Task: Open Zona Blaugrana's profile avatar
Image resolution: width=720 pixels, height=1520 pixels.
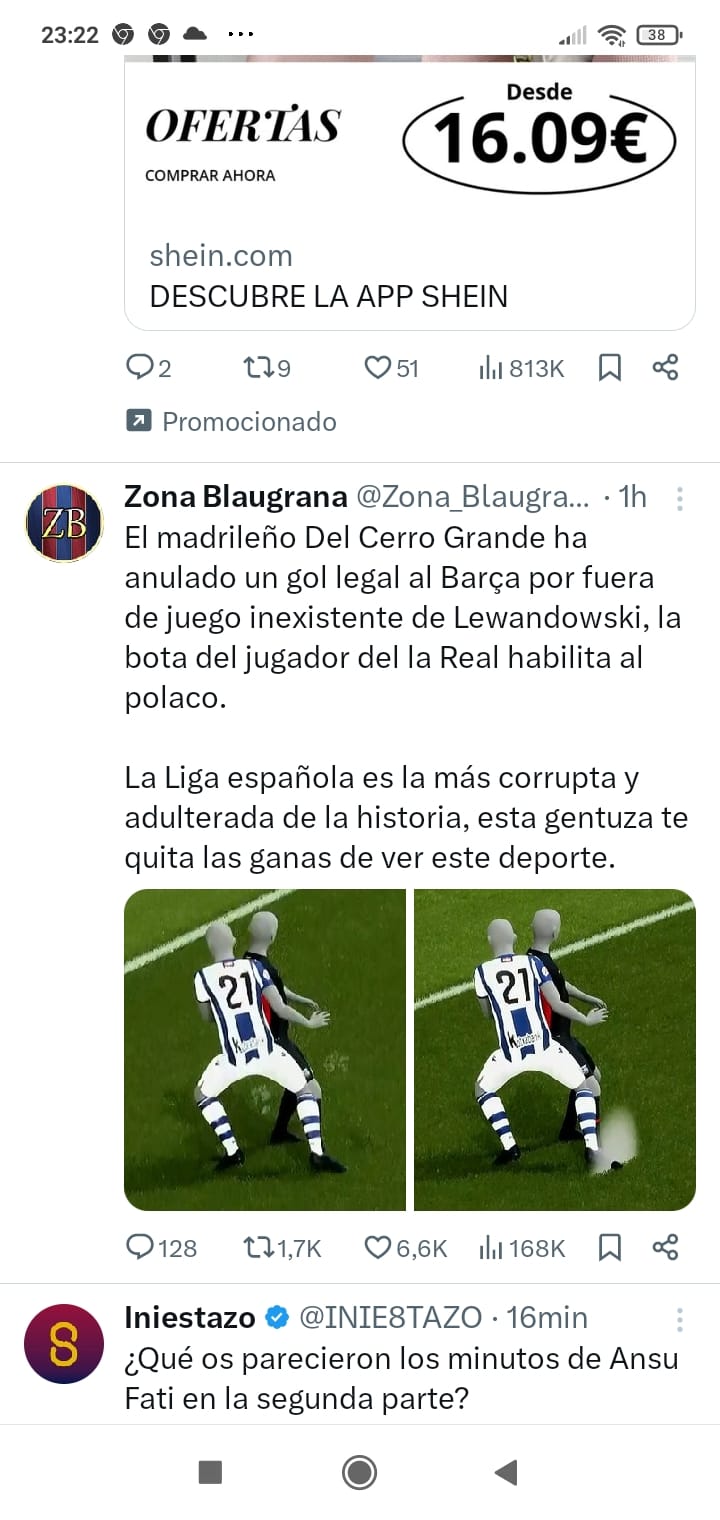Action: 64,523
